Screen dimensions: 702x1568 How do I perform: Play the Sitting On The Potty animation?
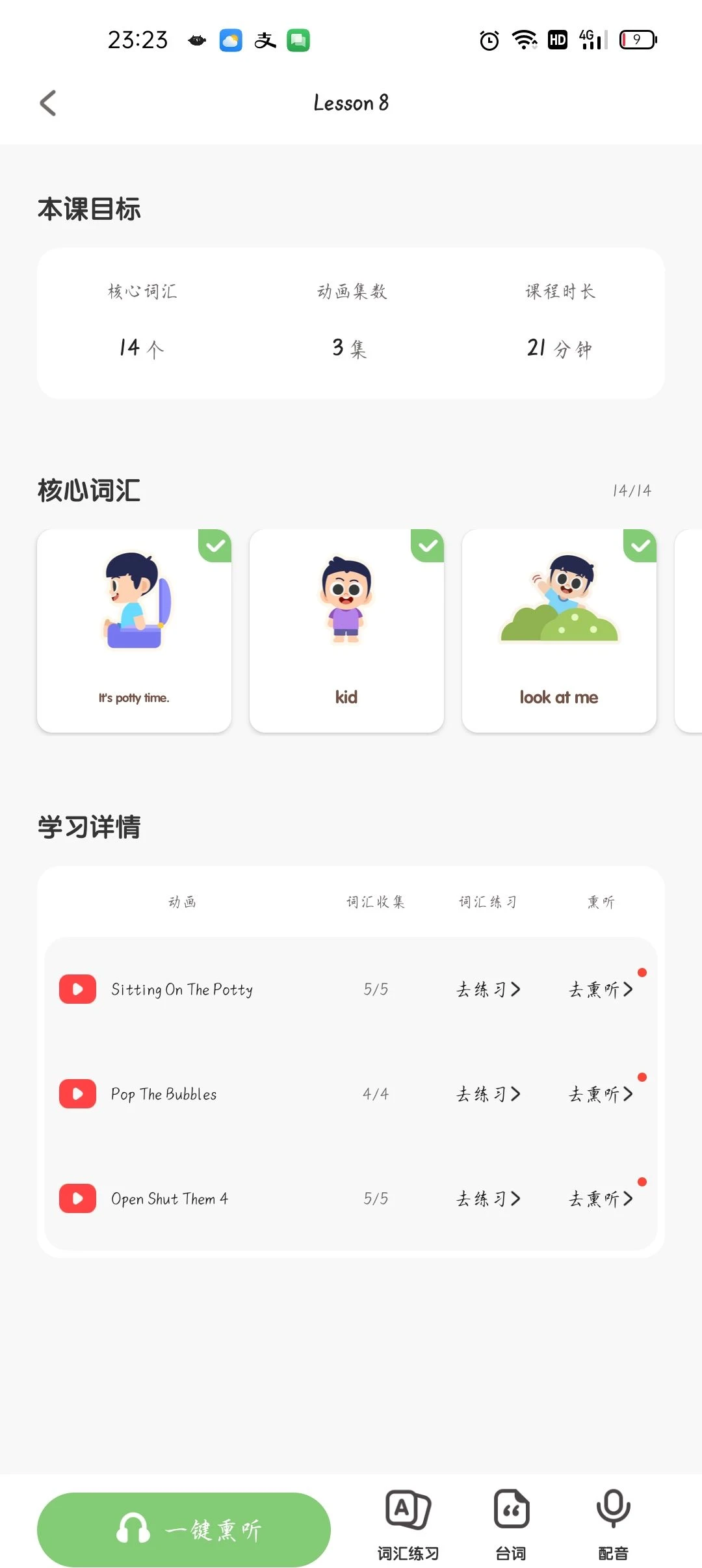77,989
